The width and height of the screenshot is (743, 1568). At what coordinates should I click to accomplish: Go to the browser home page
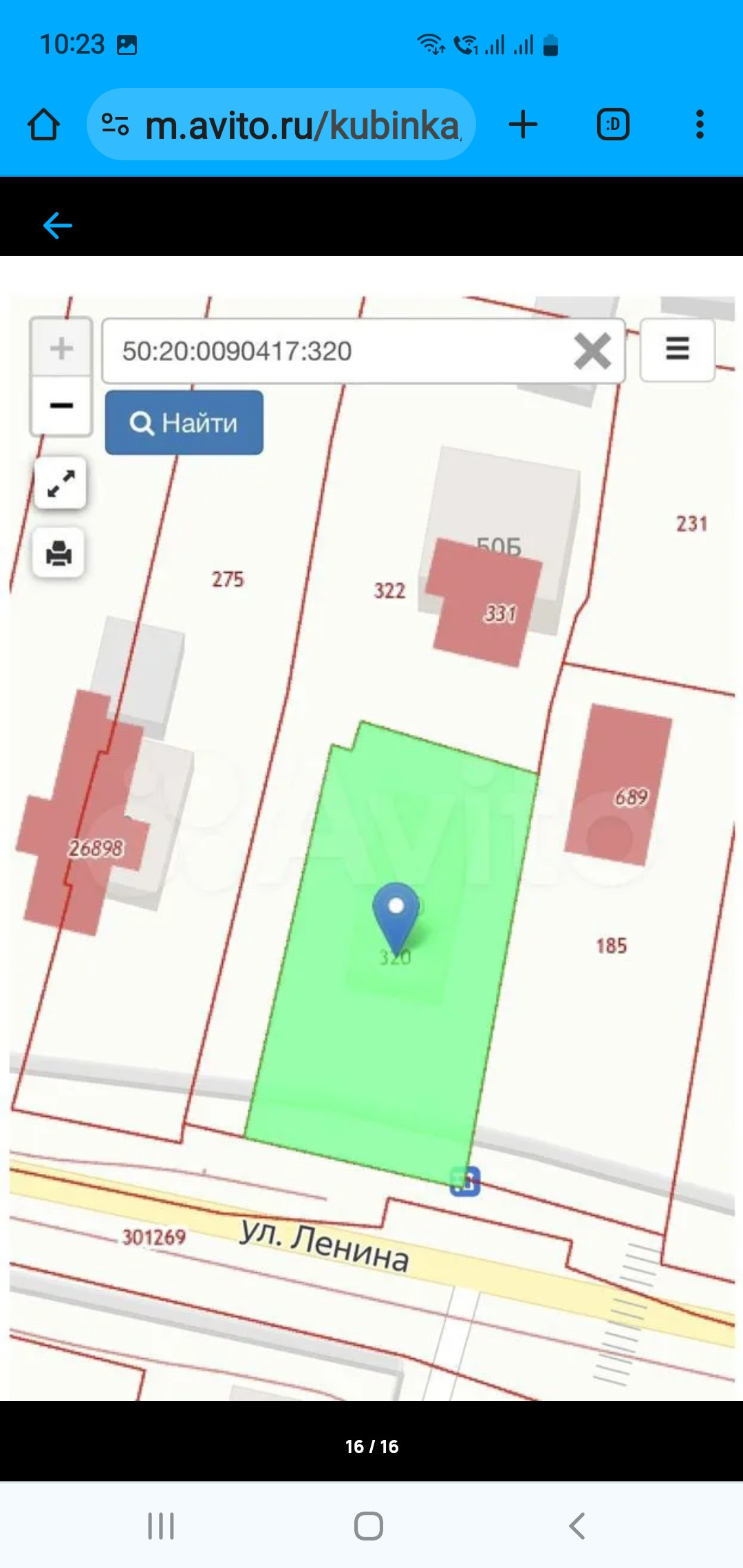click(x=43, y=124)
